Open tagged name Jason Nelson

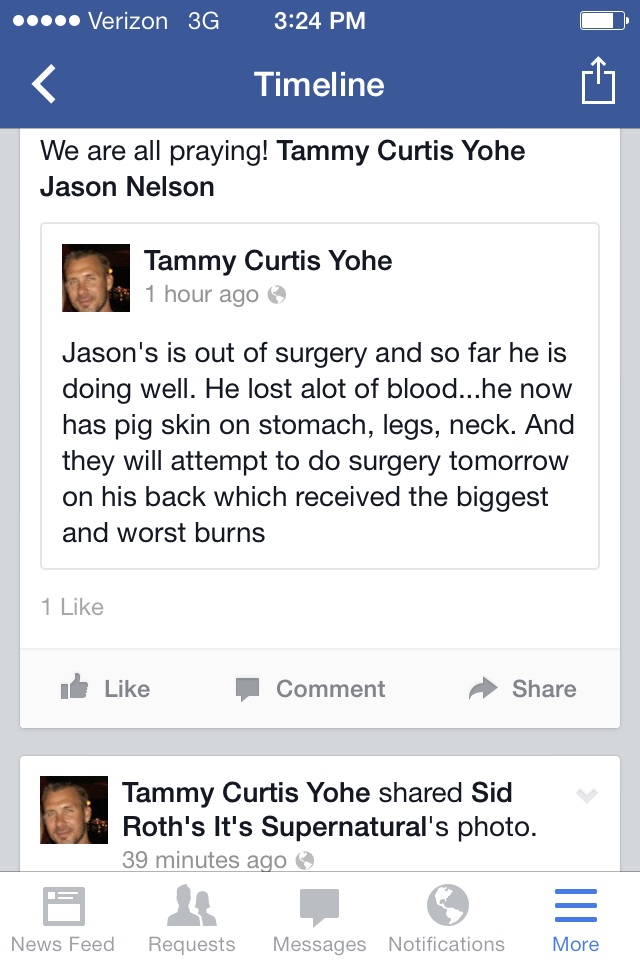[x=127, y=186]
